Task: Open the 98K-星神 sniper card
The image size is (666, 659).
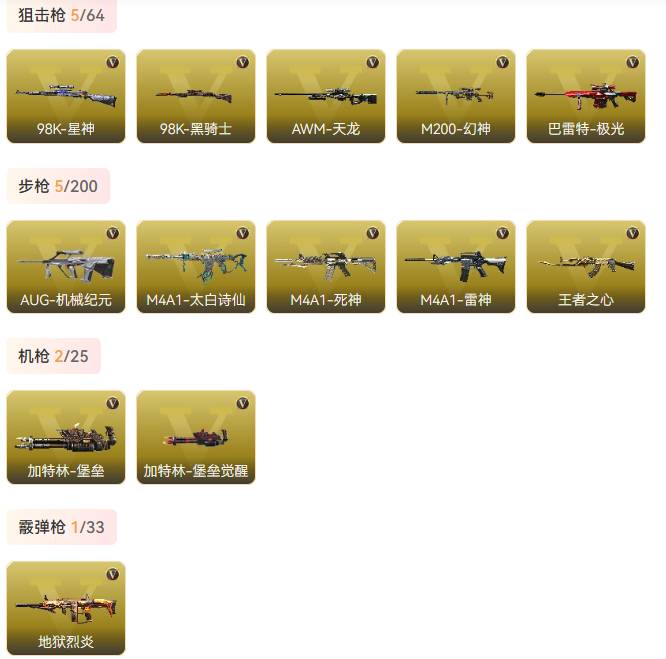Action: point(66,96)
